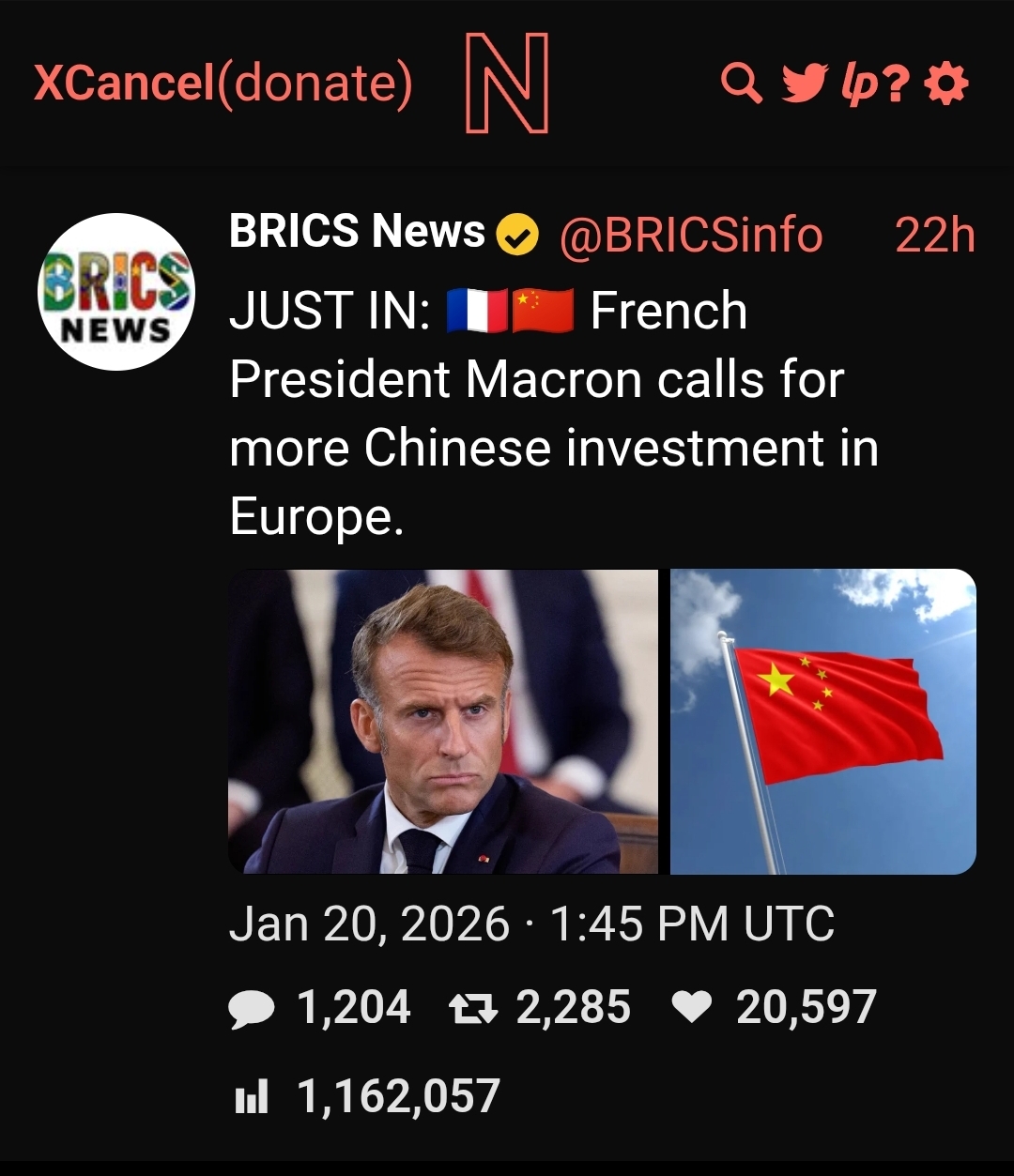View the Chinese flag photo full size
This screenshot has height=1176, width=1014.
click(823, 721)
